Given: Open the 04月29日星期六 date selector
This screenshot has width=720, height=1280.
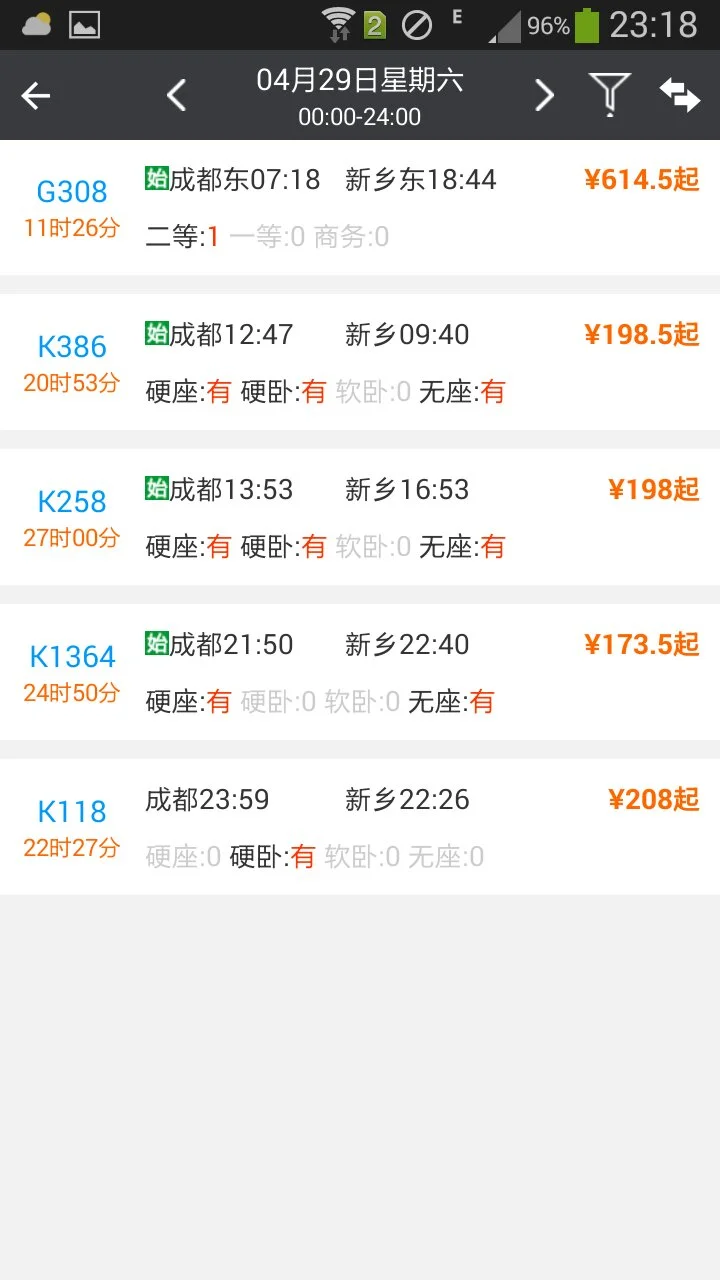Looking at the screenshot, I should click(x=360, y=84).
